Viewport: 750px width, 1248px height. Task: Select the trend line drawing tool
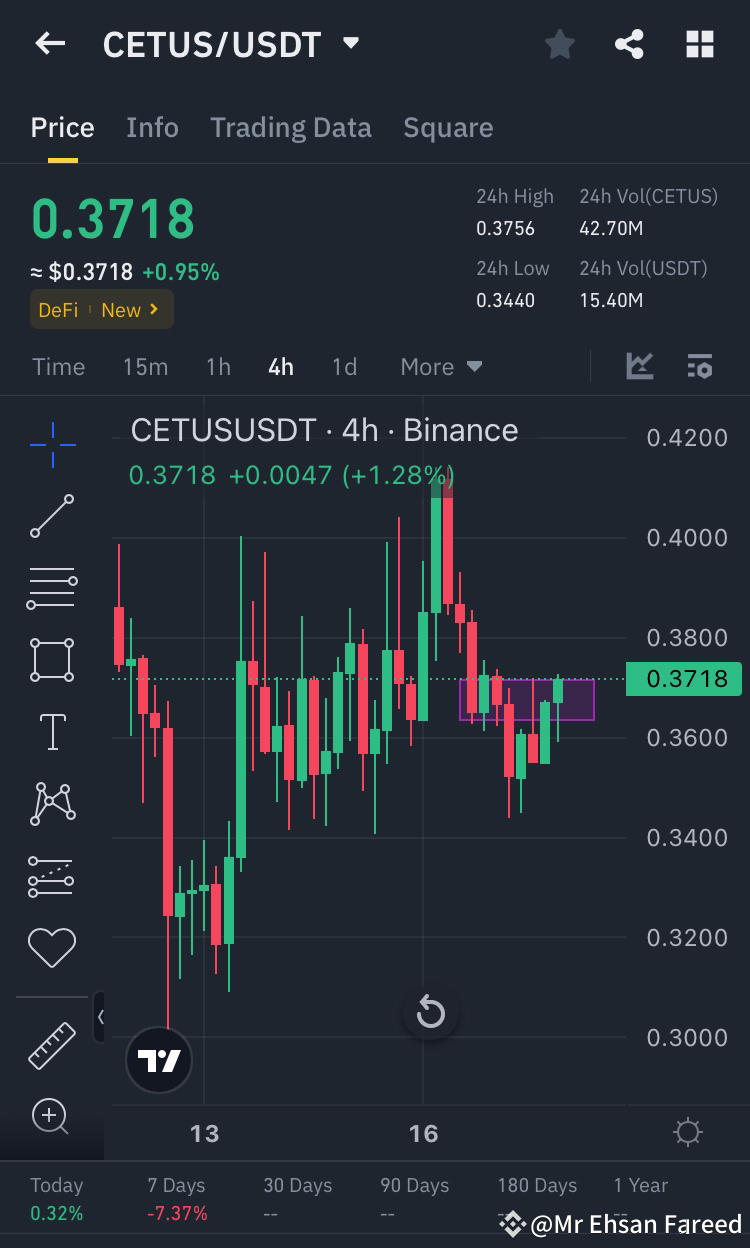point(51,517)
